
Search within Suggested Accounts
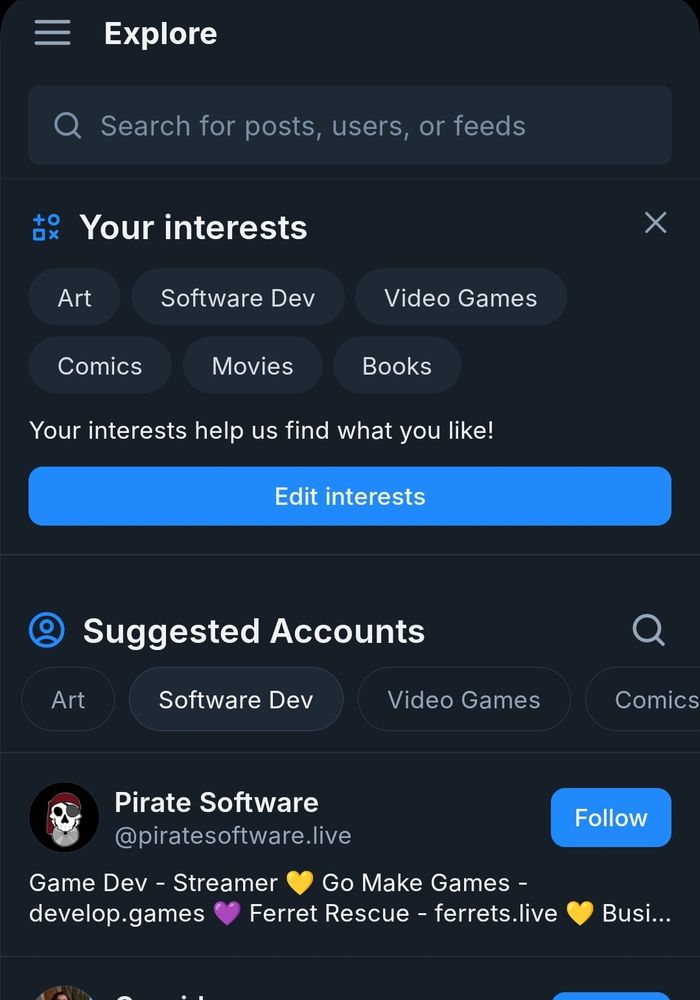pyautogui.click(x=648, y=630)
